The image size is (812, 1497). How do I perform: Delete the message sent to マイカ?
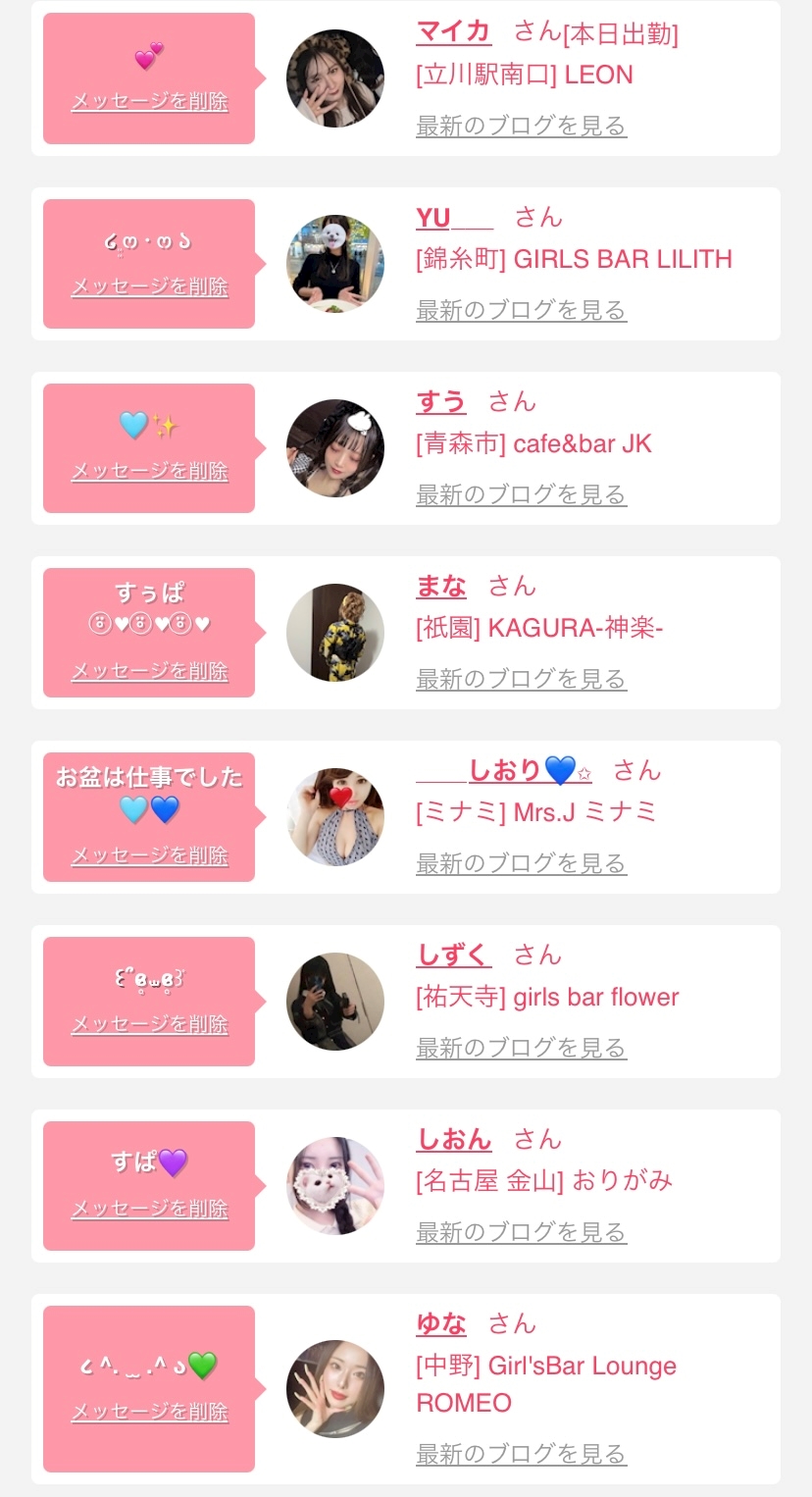tap(149, 101)
